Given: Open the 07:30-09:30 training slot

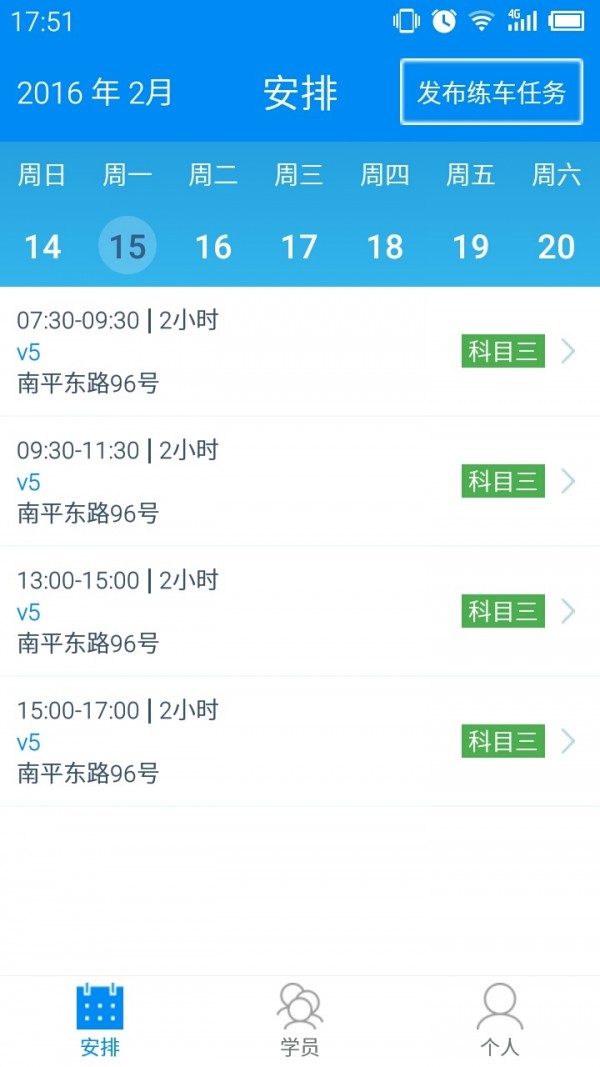Looking at the screenshot, I should click(300, 351).
